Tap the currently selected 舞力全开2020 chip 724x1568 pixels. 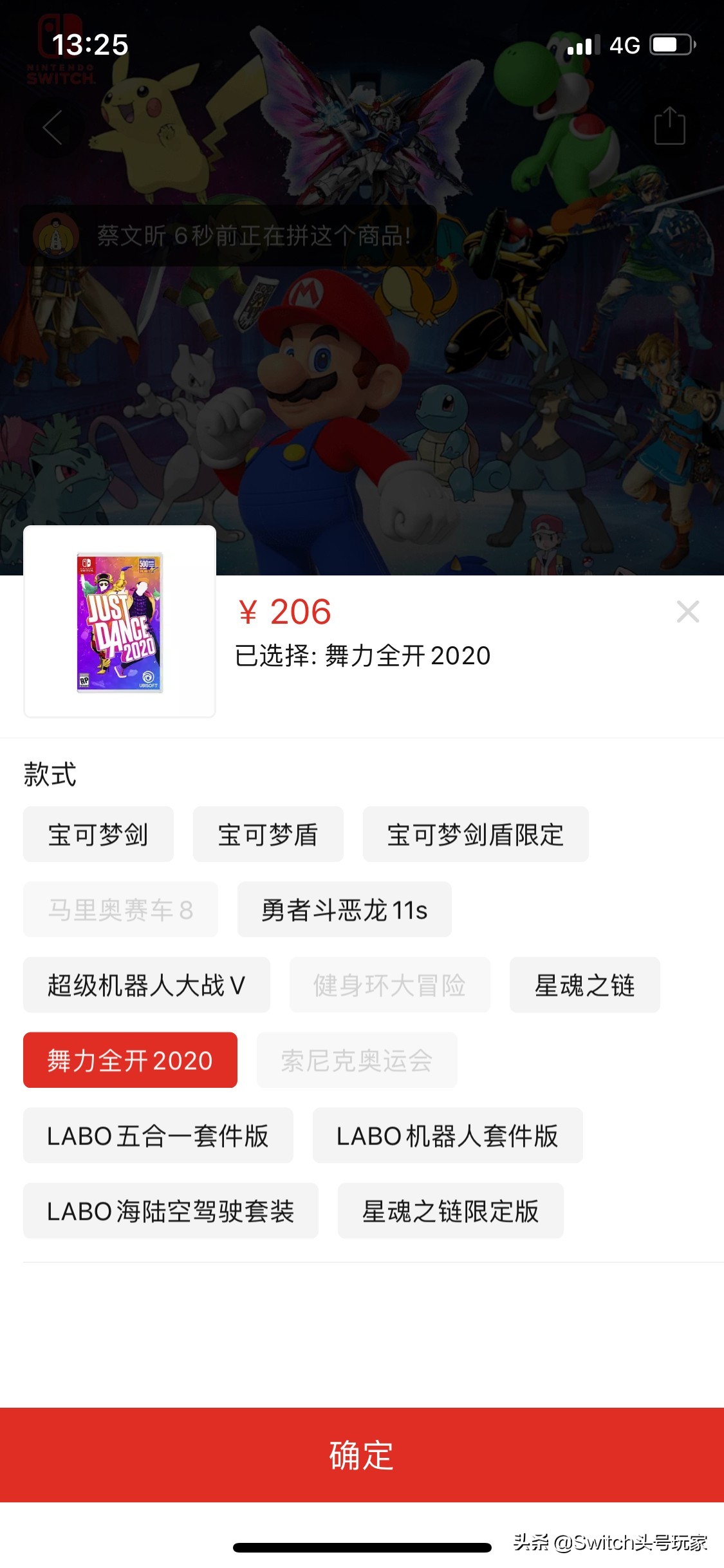tap(130, 1059)
